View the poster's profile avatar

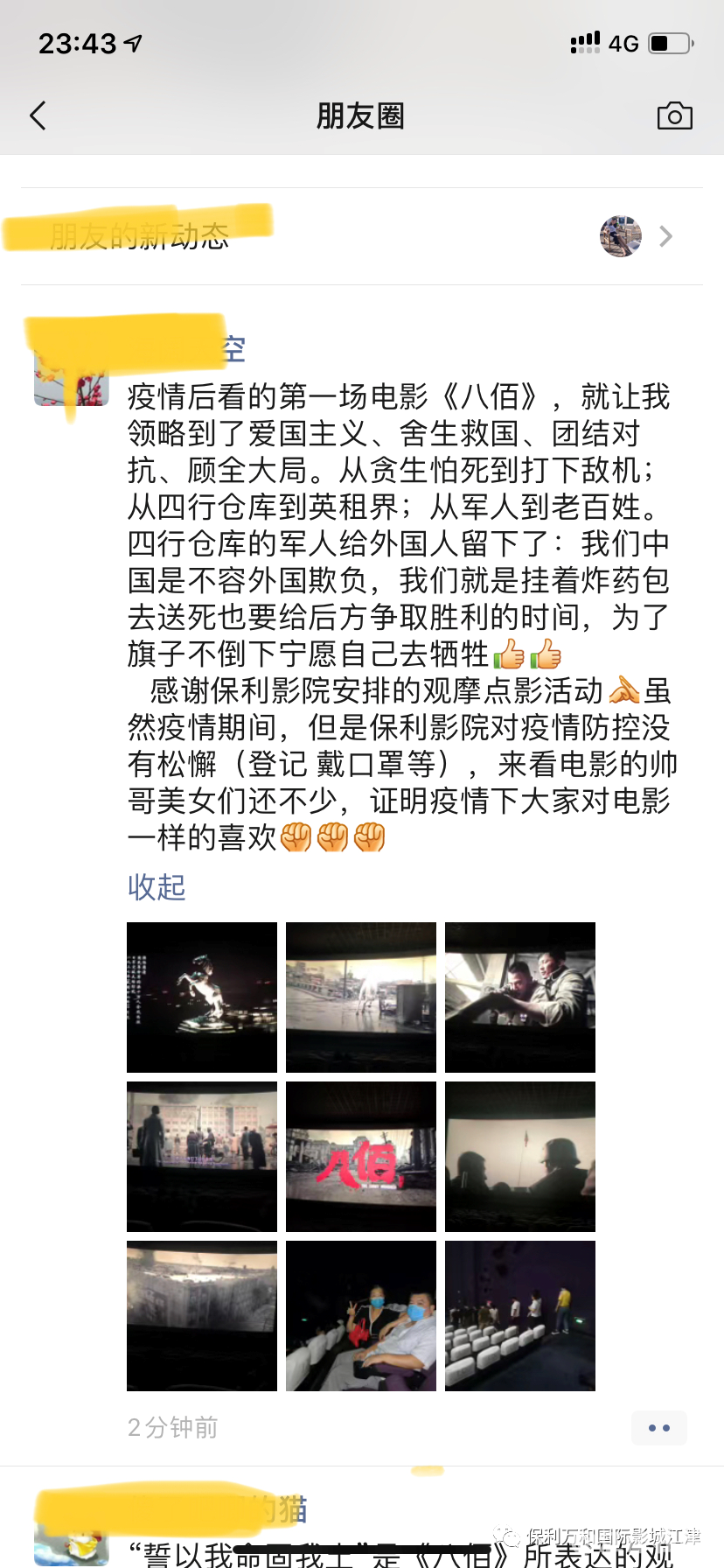(x=72, y=376)
